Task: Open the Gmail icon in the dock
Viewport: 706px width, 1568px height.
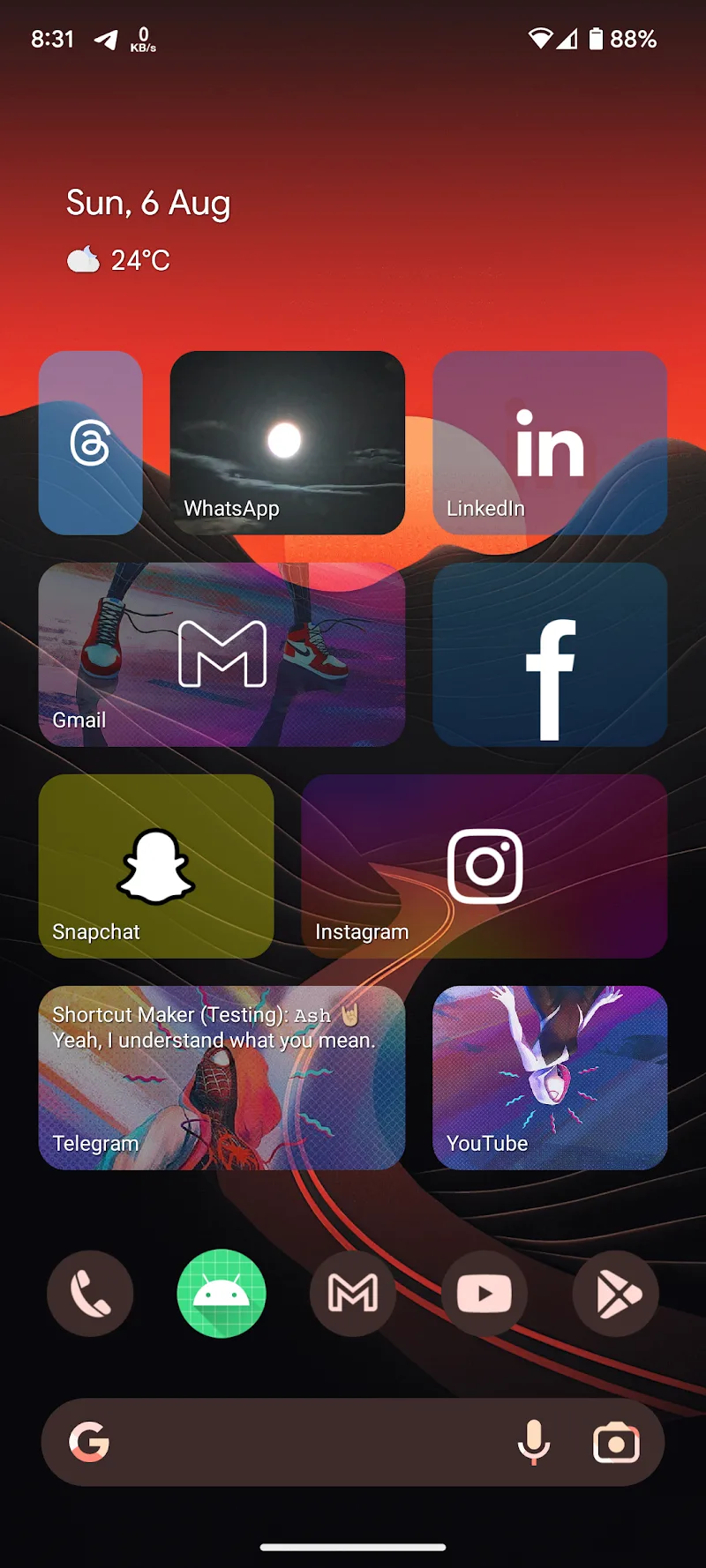Action: coord(353,1294)
